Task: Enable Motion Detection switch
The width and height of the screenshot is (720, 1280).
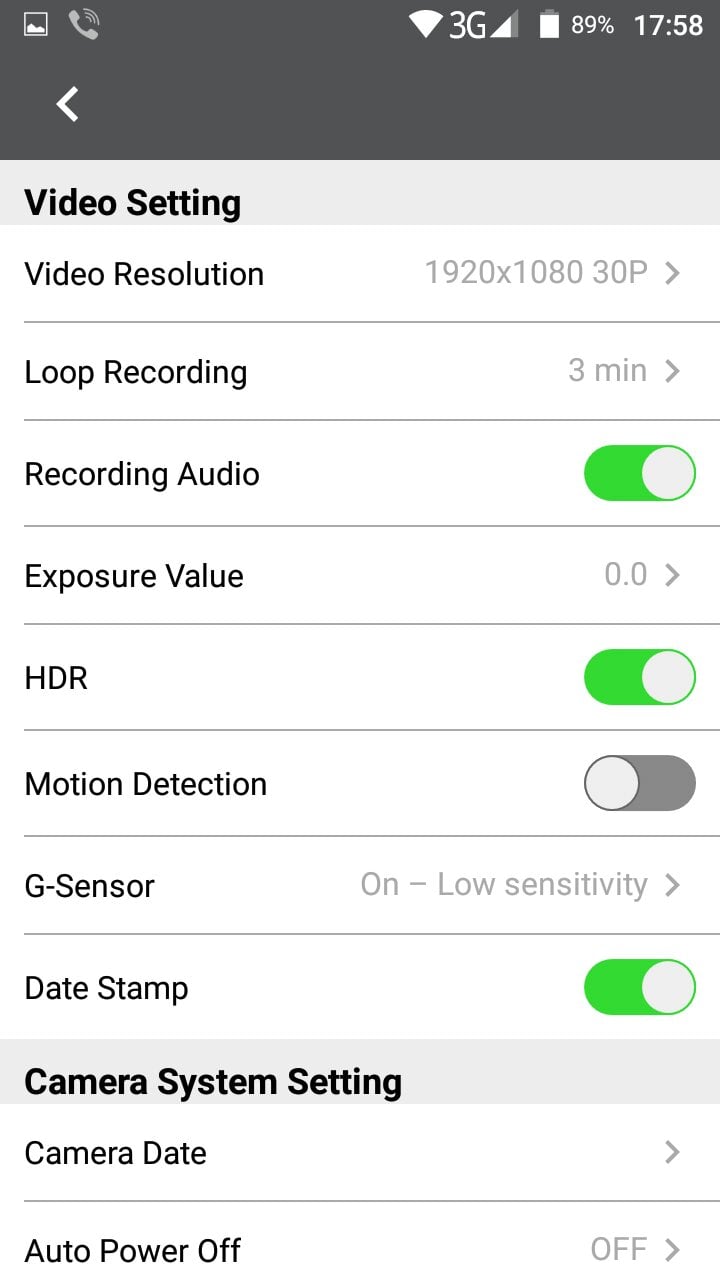Action: pyautogui.click(x=639, y=783)
